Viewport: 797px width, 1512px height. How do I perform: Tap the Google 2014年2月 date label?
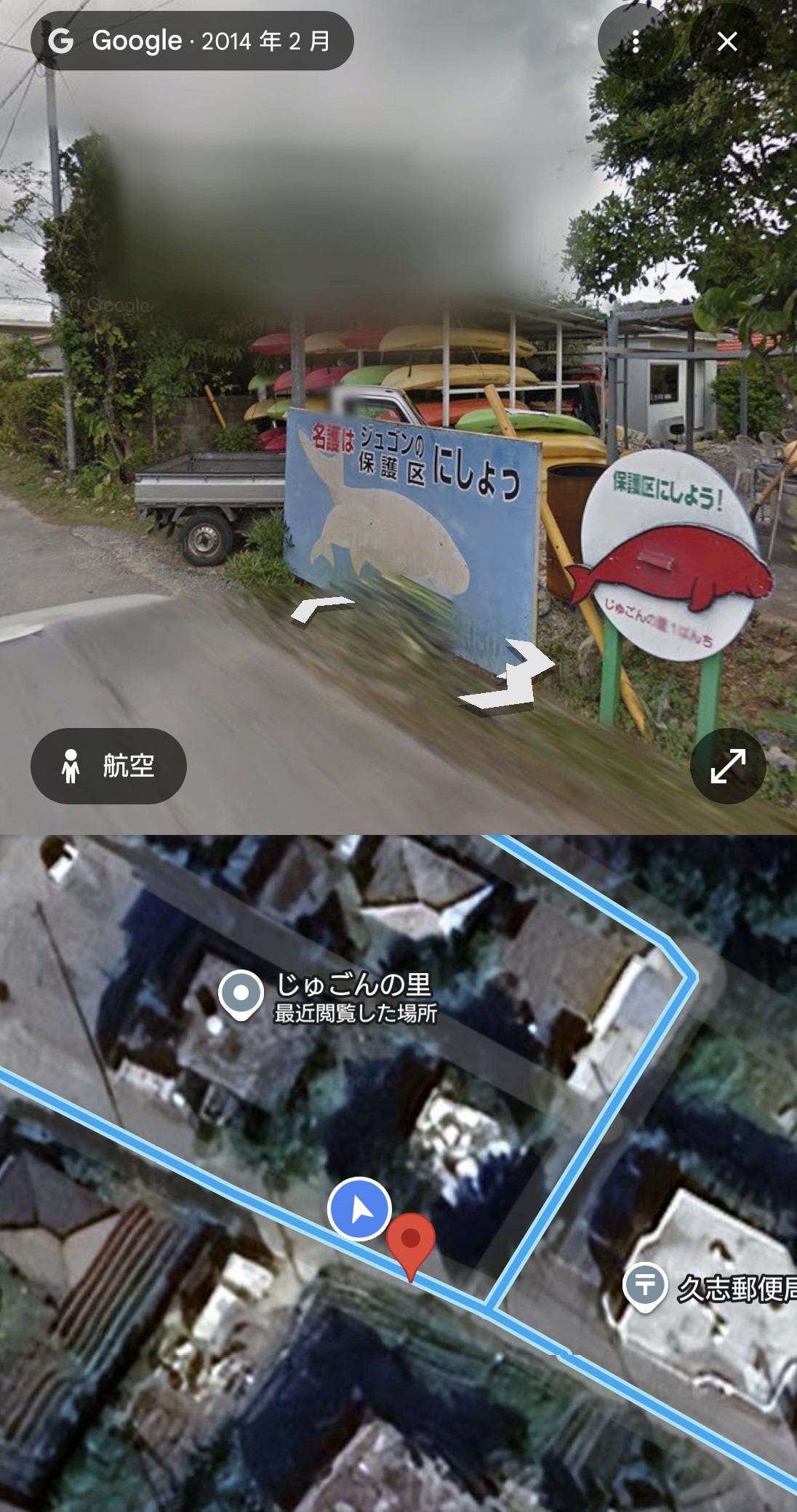(192, 41)
